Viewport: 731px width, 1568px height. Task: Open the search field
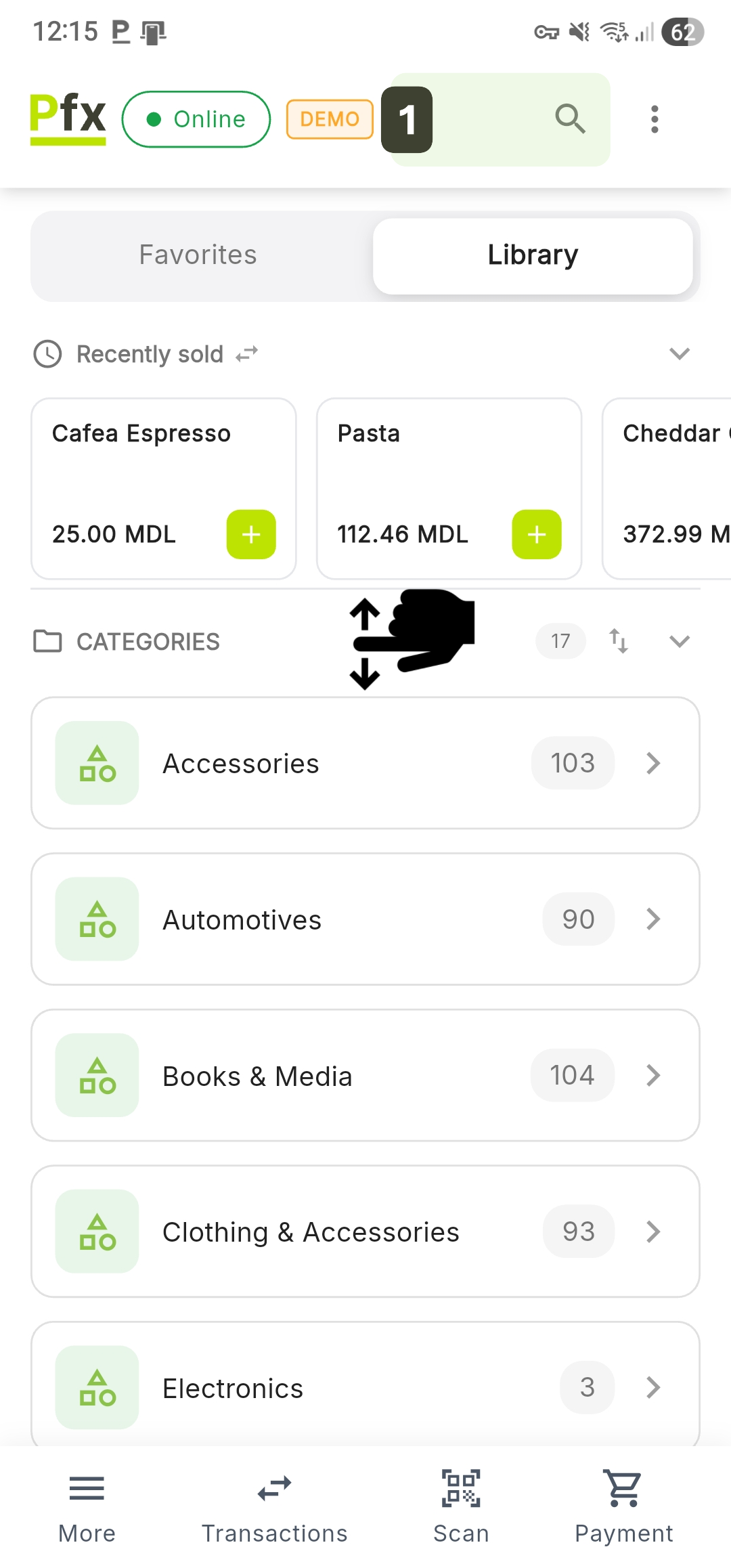coord(569,119)
